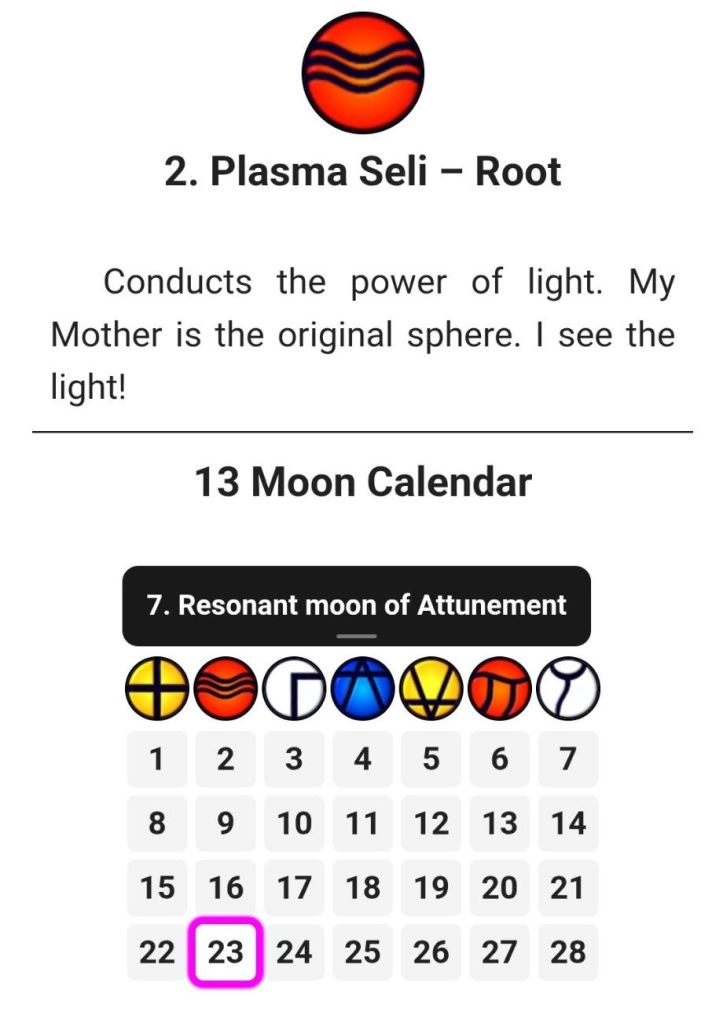Screen dimensions: 723x1023
Task: Select day 4 in the calendar
Action: coord(362,759)
